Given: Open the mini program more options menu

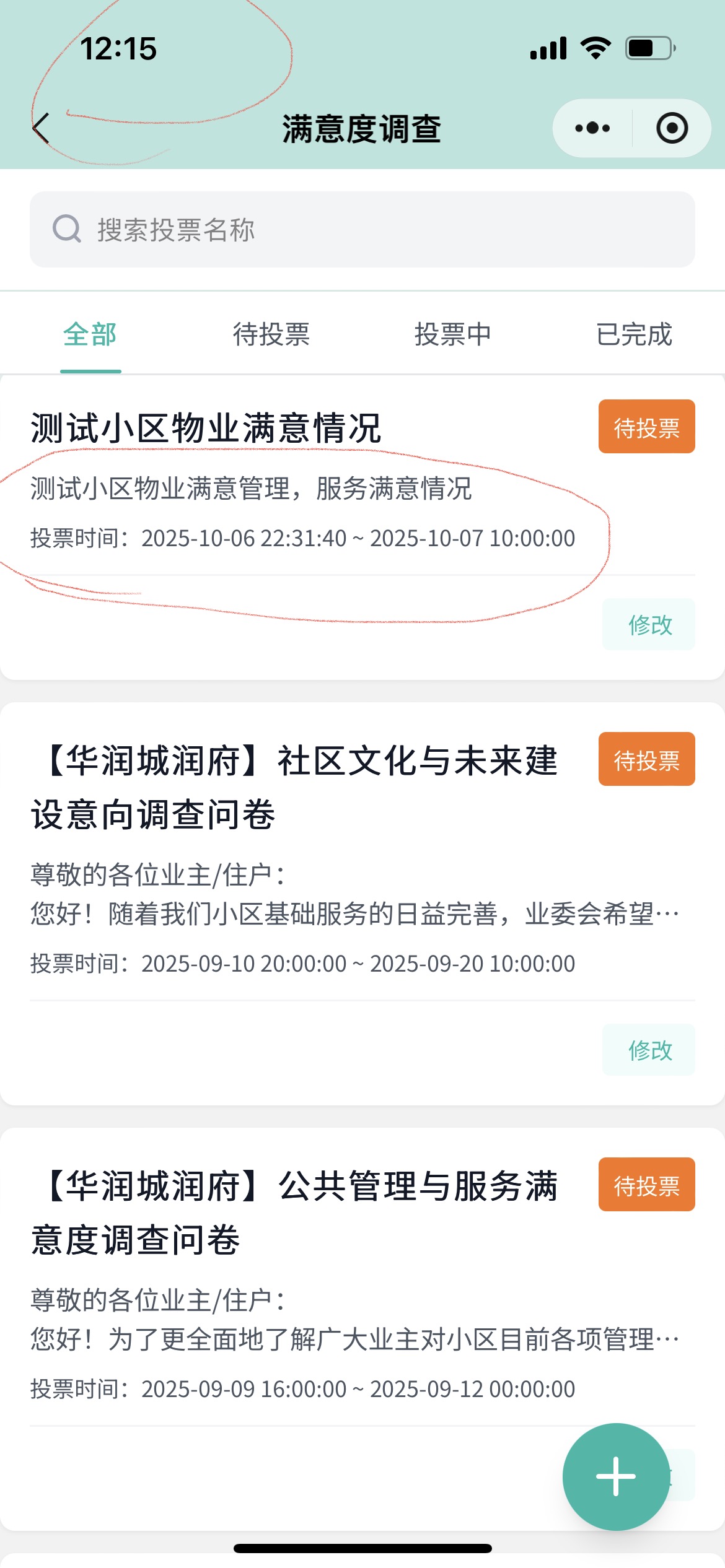Looking at the screenshot, I should [592, 128].
